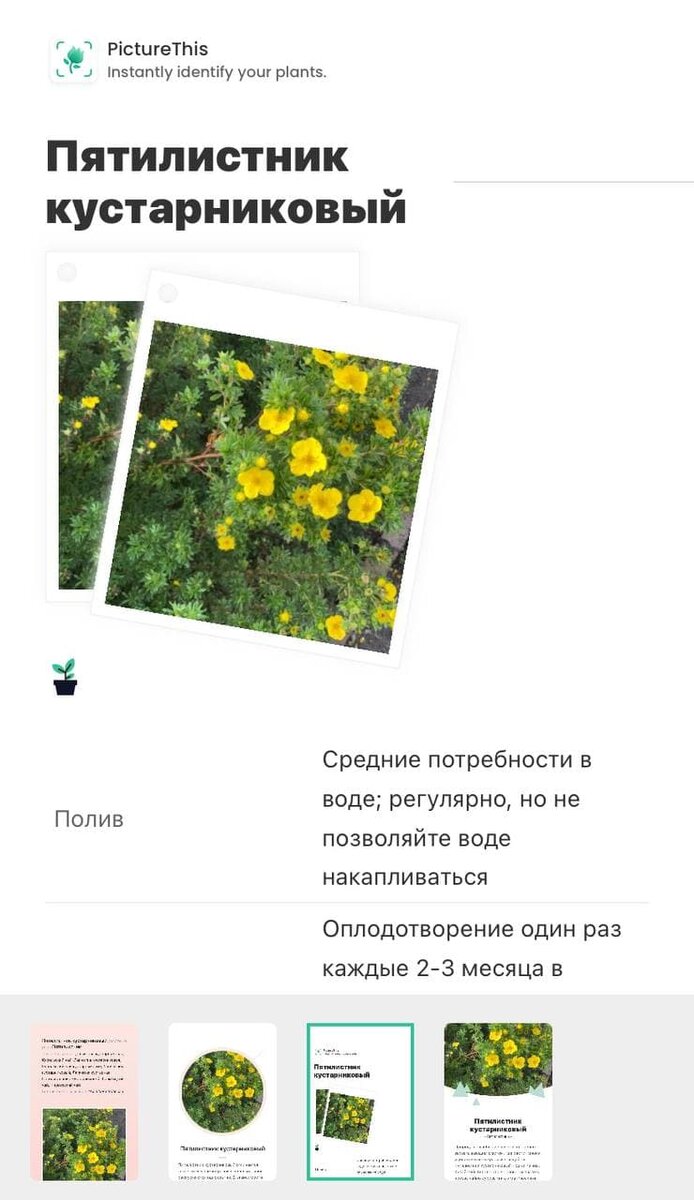Image resolution: width=694 pixels, height=1200 pixels.
Task: Select the pink-background share template
Action: [x=84, y=1101]
